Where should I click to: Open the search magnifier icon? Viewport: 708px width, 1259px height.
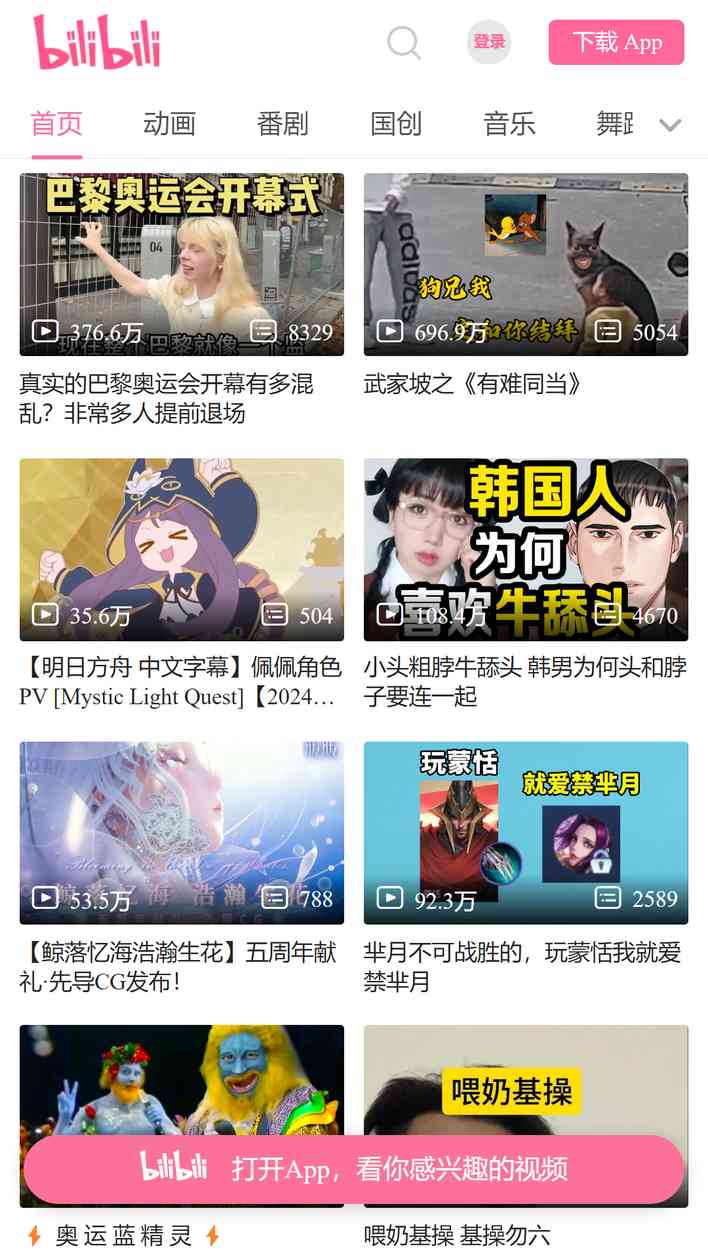tap(404, 42)
